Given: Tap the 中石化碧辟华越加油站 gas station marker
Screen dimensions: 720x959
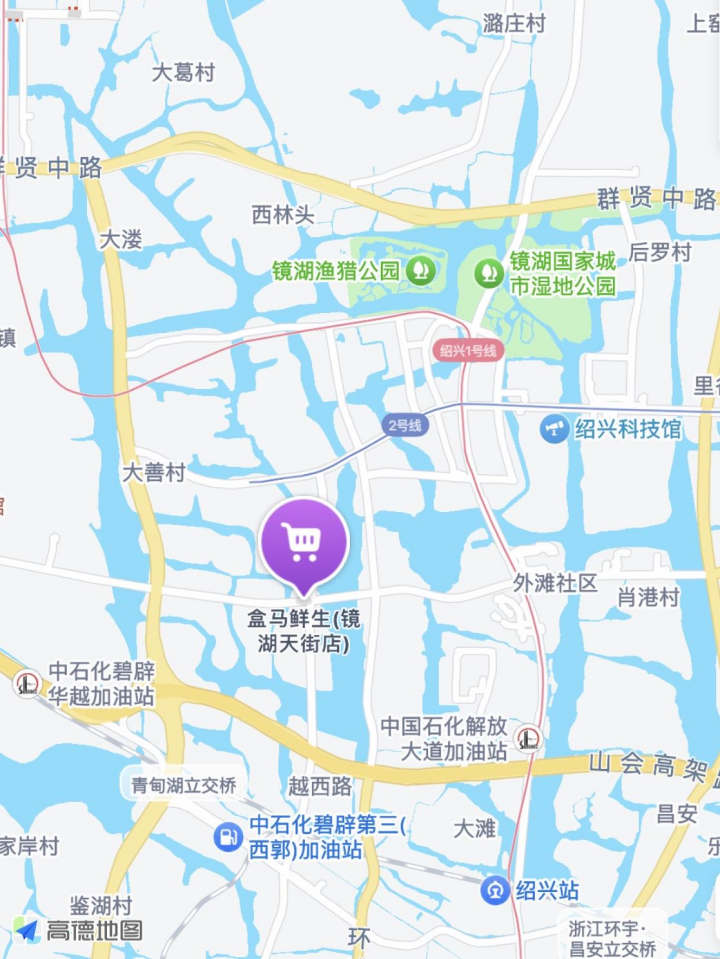Looking at the screenshot, I should click(27, 683).
